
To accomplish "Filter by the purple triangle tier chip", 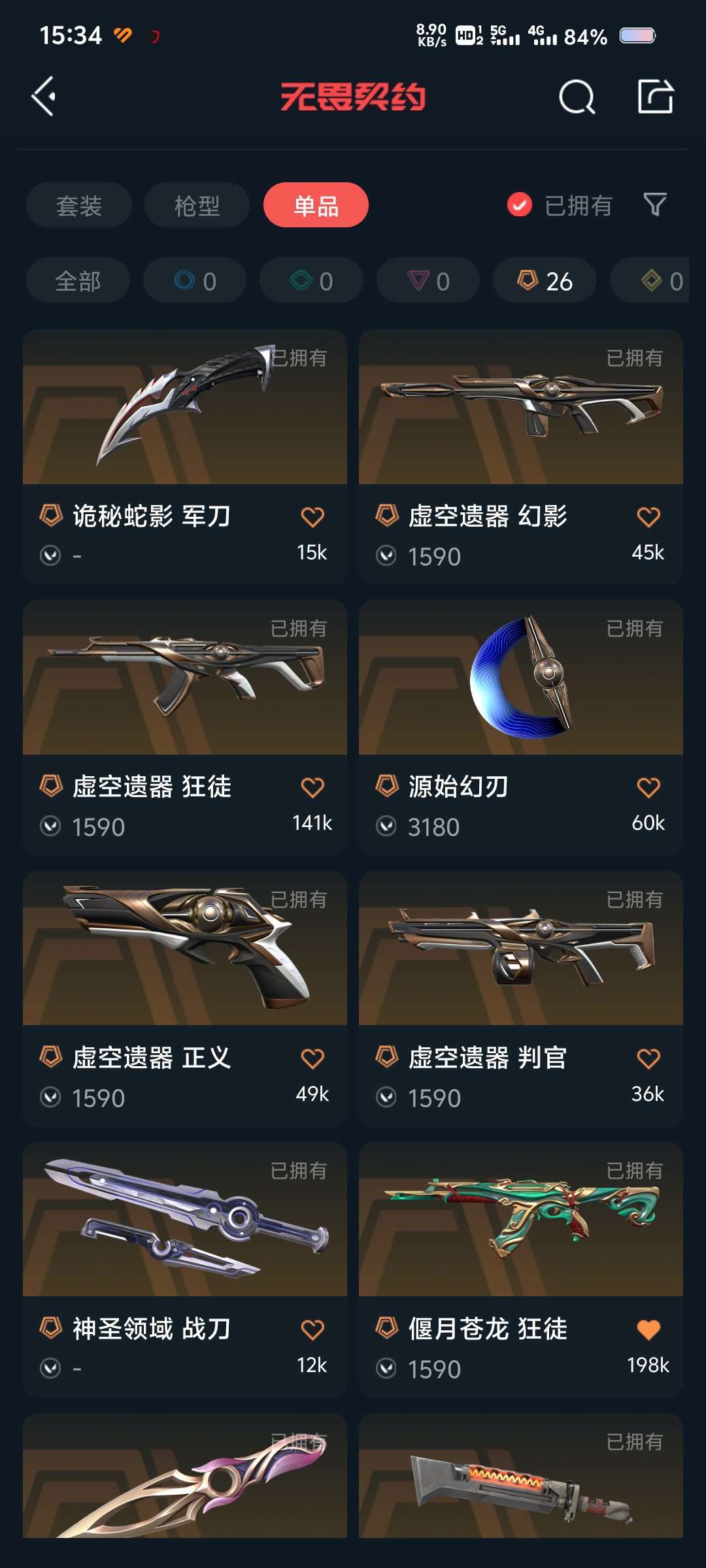I will [428, 280].
